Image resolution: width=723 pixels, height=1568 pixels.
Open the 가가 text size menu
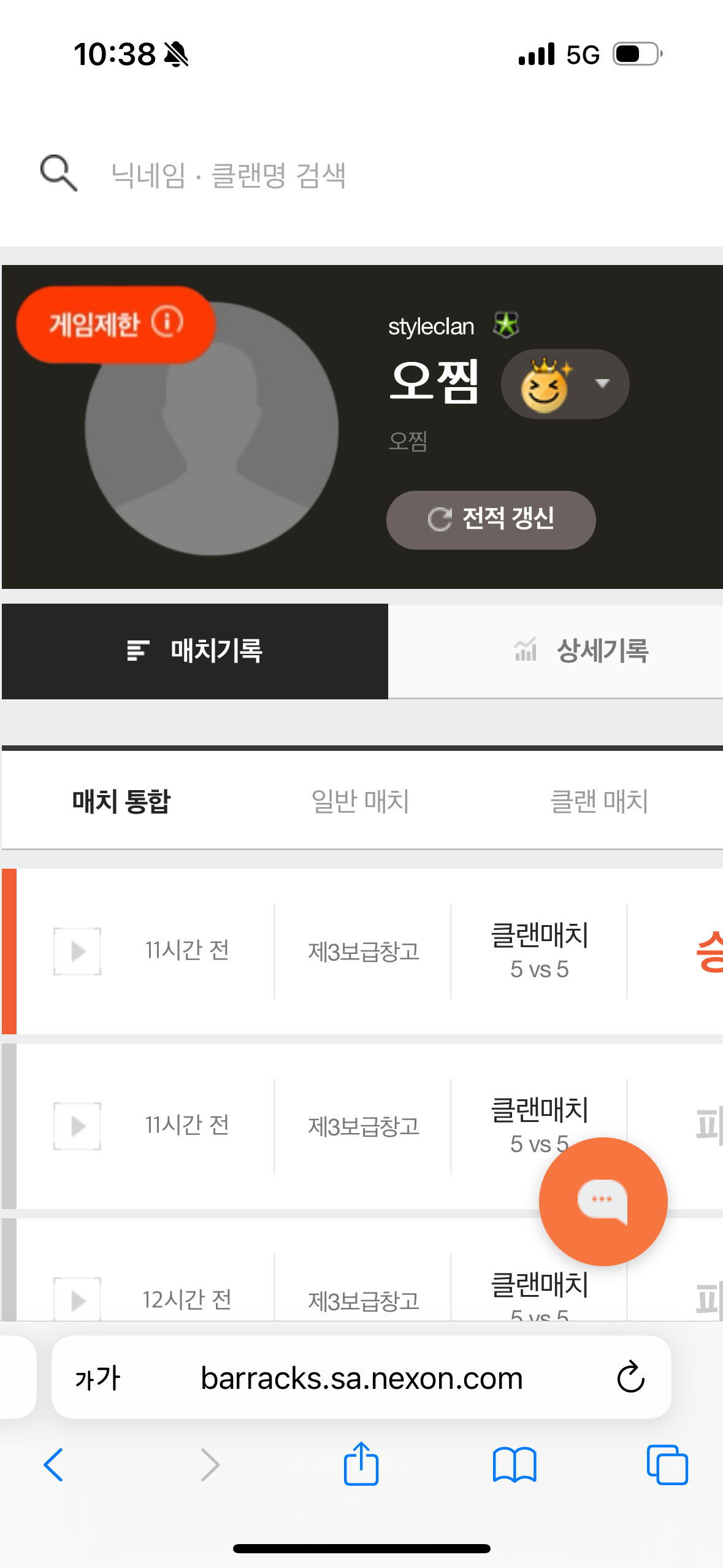click(98, 1378)
